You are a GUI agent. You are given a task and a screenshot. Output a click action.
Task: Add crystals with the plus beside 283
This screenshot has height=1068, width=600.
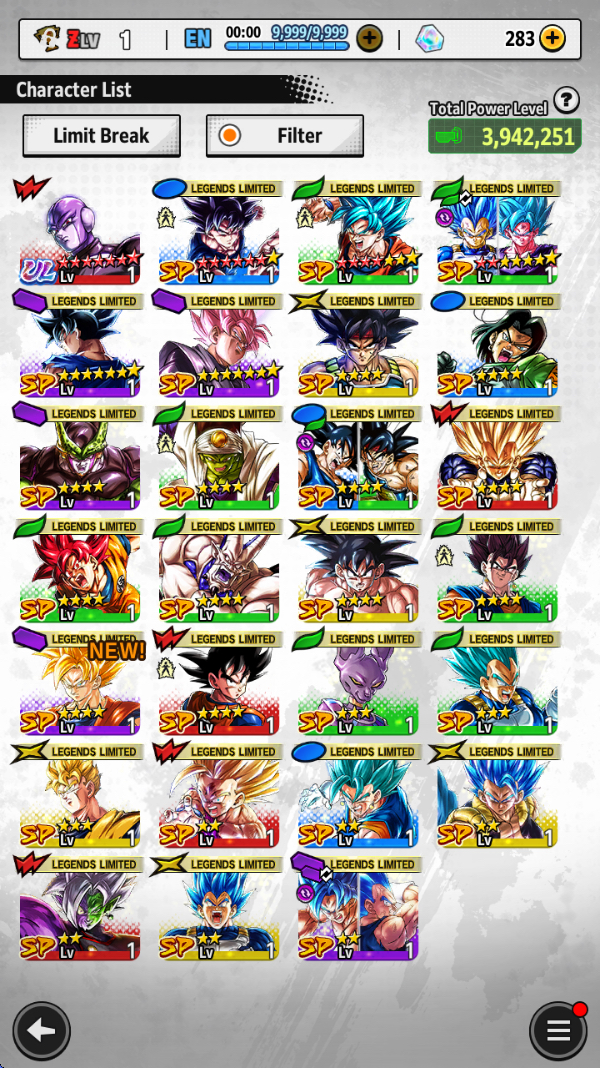pos(552,39)
